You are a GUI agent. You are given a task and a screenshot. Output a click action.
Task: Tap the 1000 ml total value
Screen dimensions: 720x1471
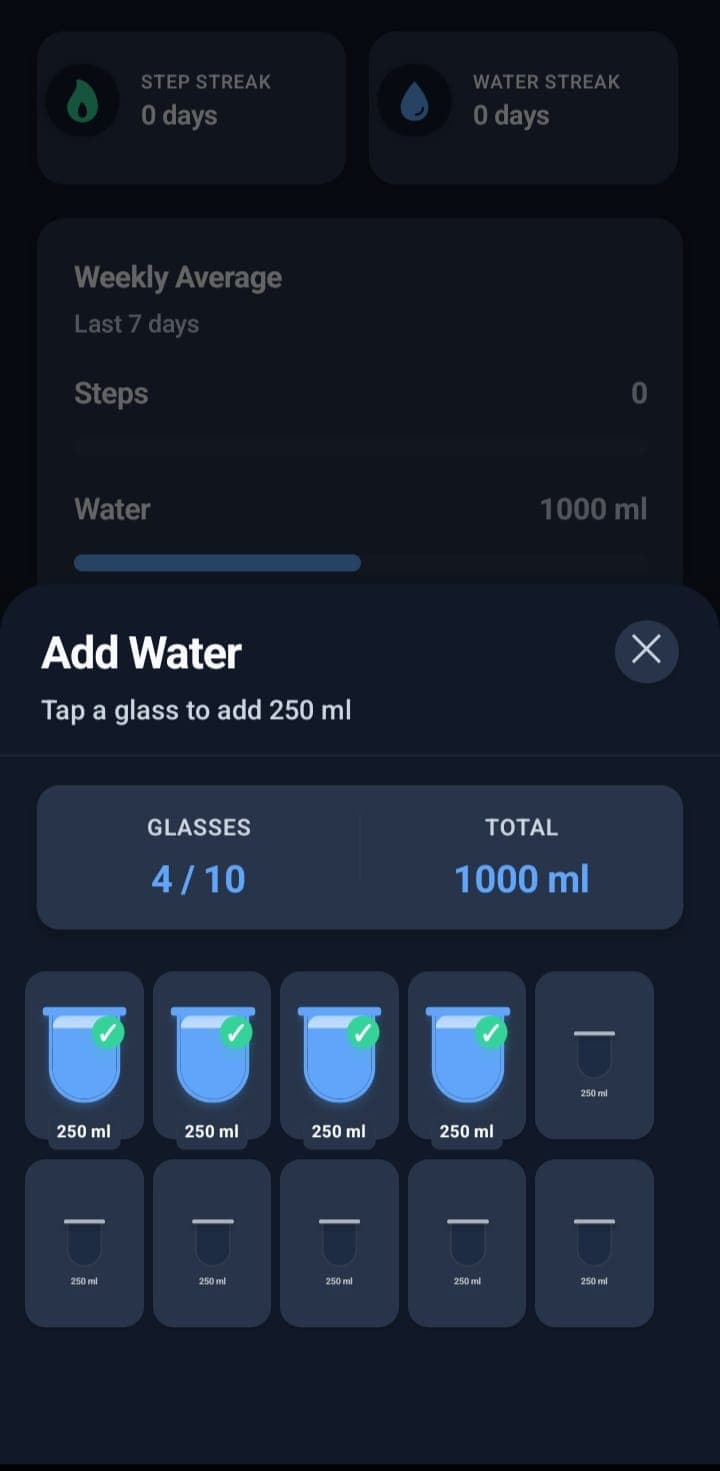(x=521, y=878)
